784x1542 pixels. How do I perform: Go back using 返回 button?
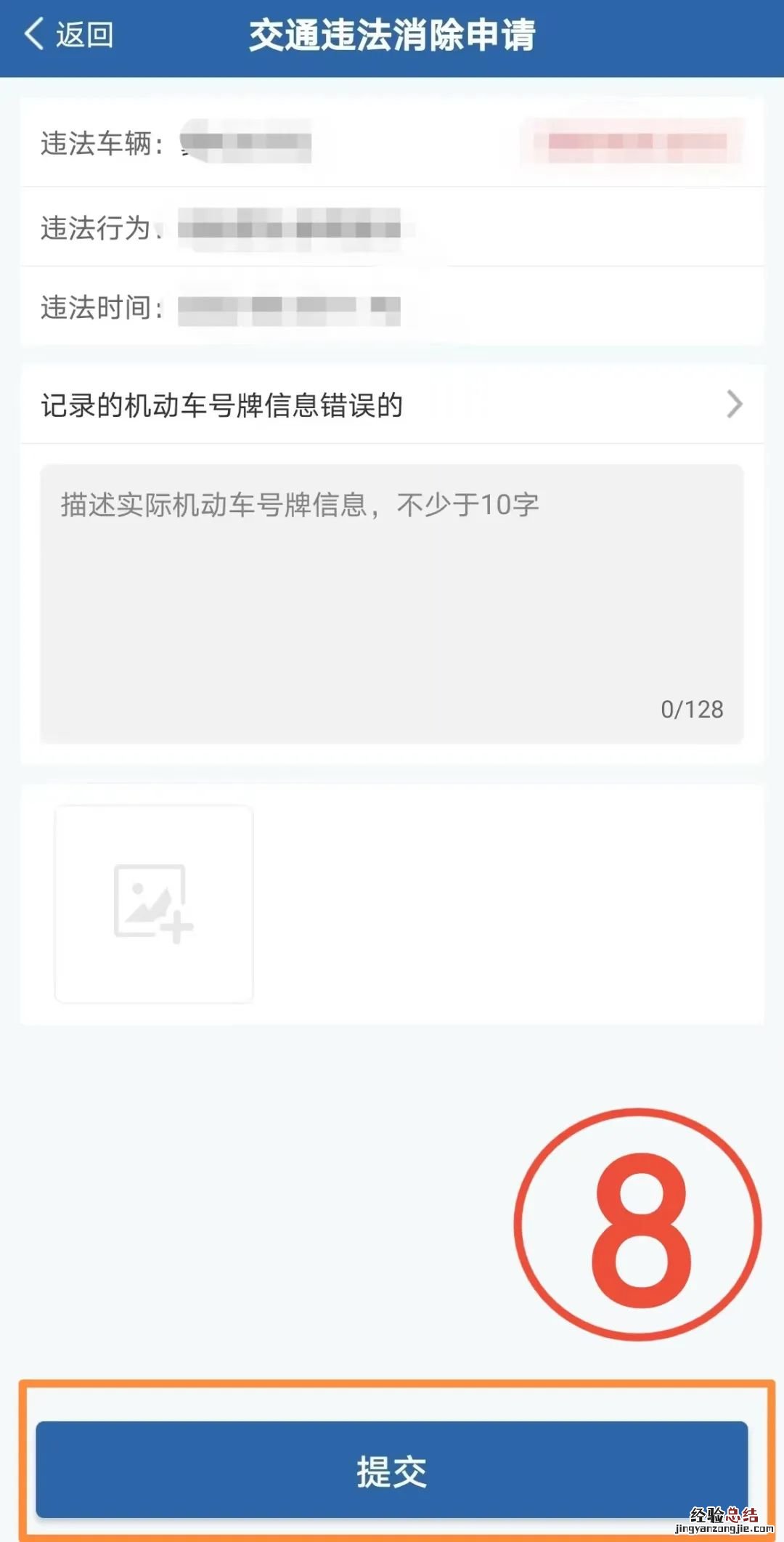click(69, 35)
